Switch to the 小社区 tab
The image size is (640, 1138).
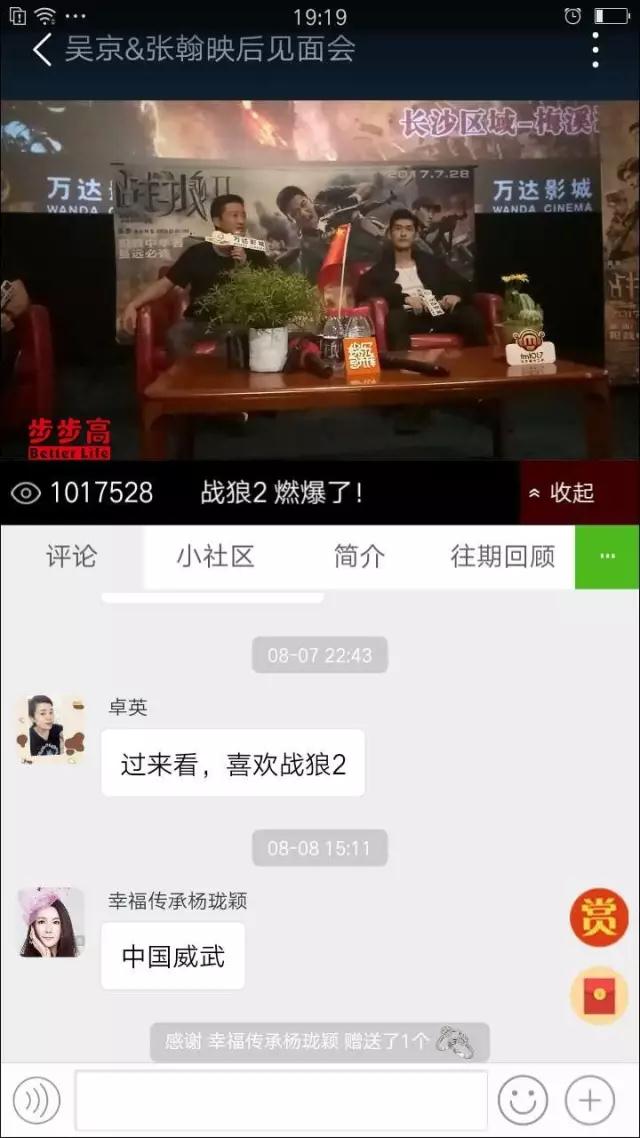(215, 556)
